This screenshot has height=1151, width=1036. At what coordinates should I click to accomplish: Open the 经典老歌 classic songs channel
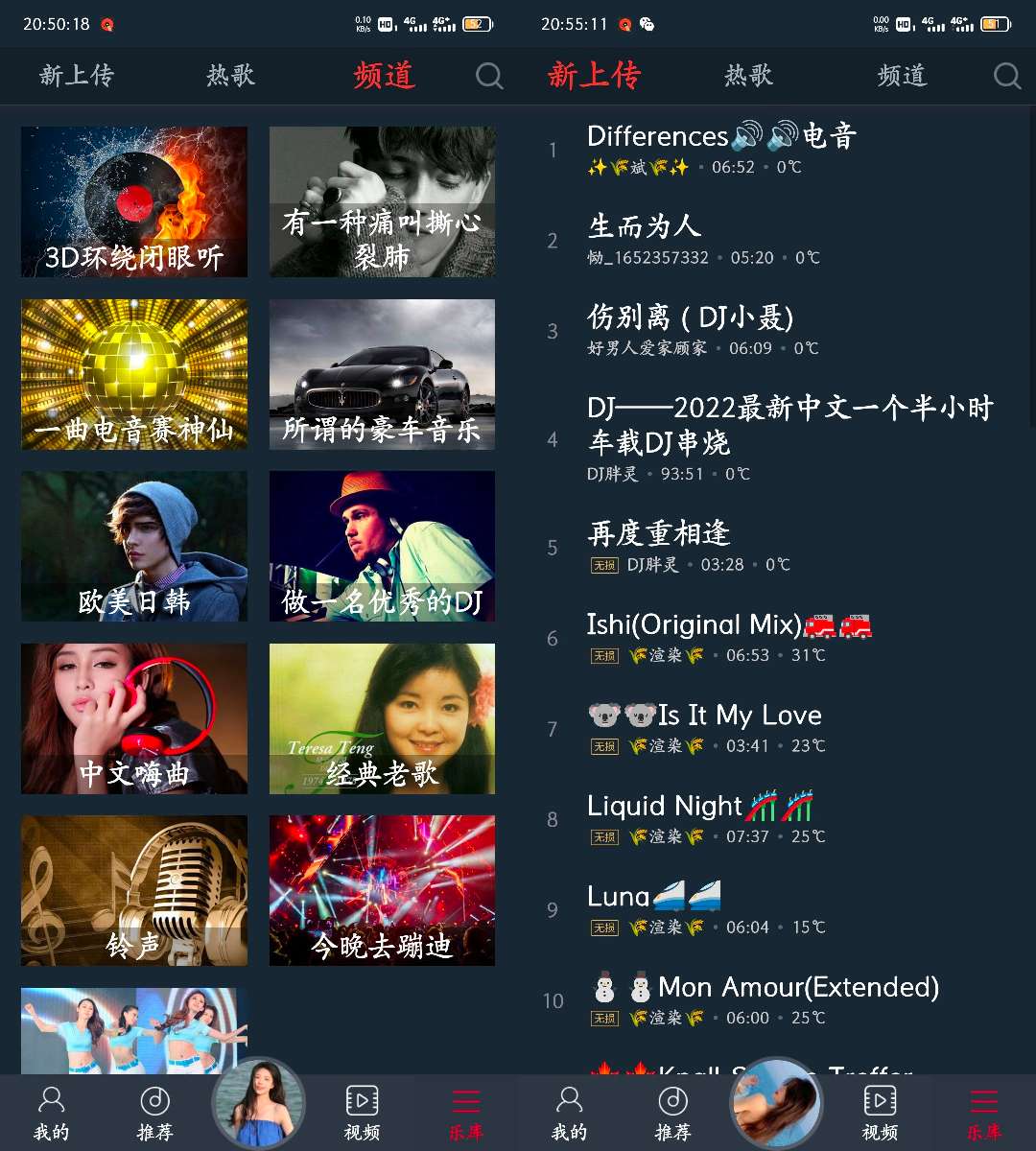click(382, 718)
